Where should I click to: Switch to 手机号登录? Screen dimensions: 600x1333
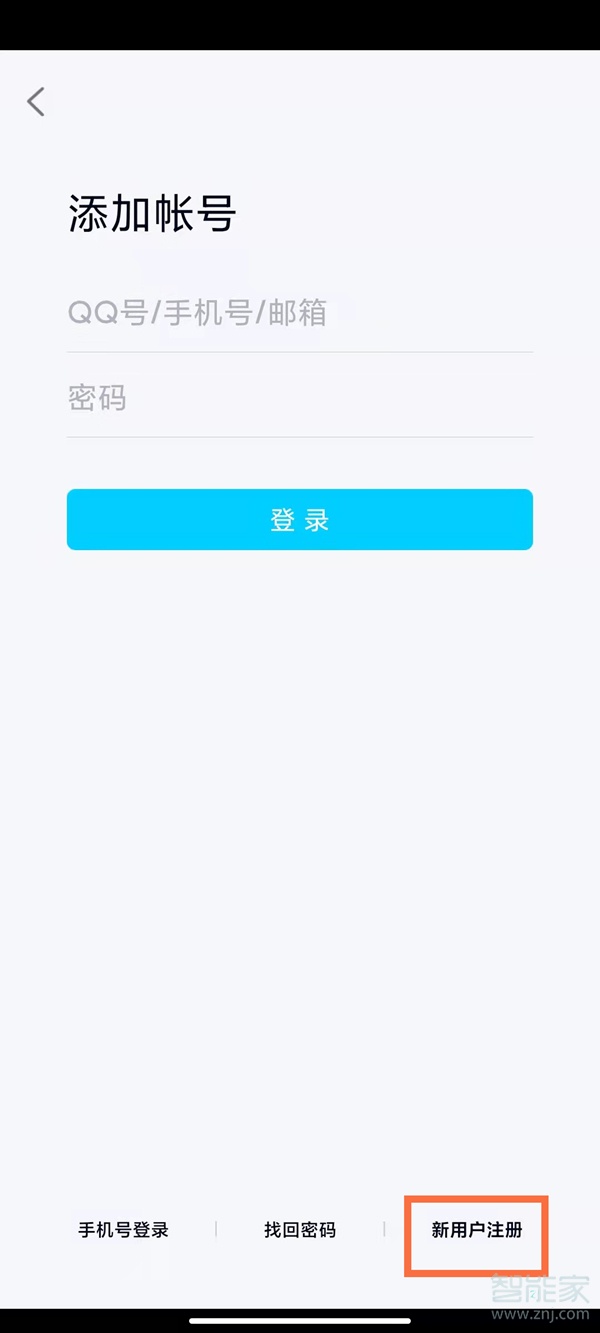[x=124, y=1230]
